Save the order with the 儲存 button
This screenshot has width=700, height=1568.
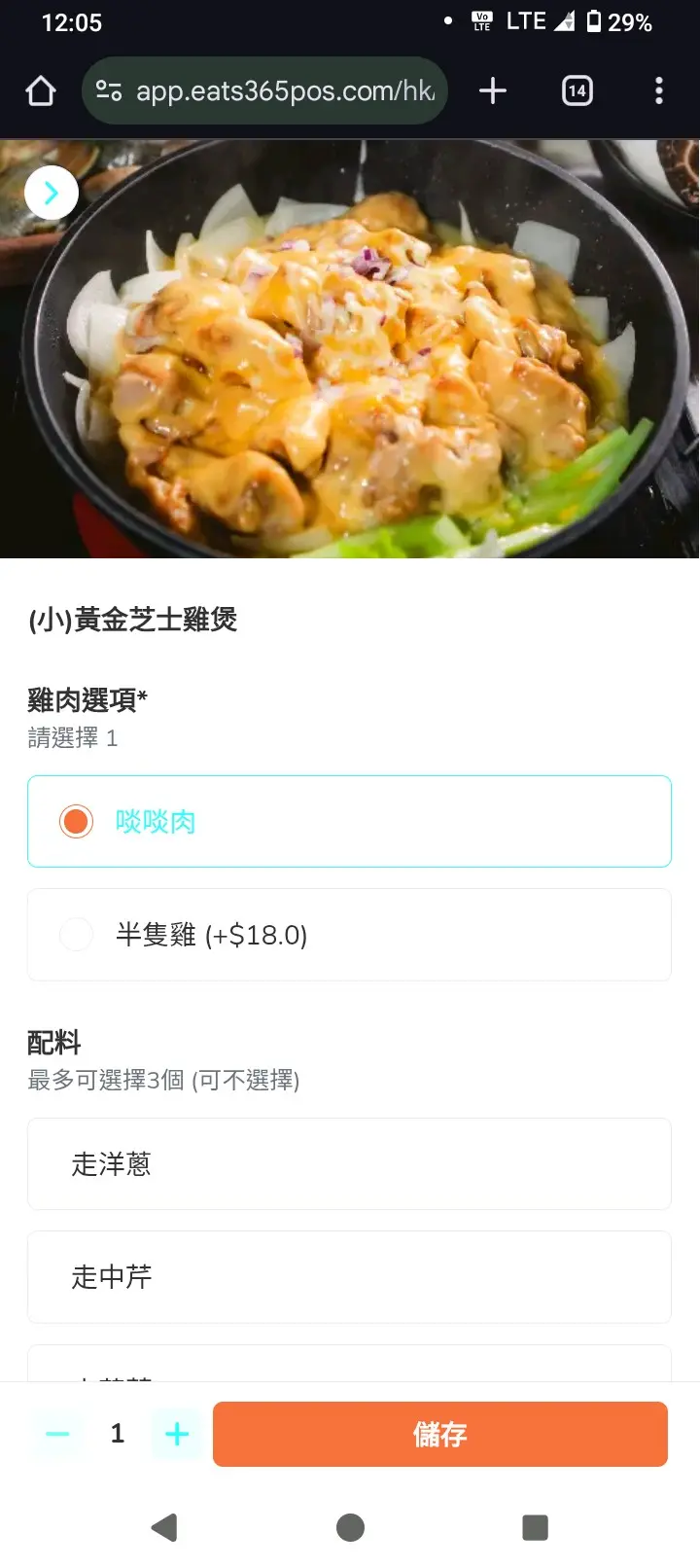point(439,1434)
